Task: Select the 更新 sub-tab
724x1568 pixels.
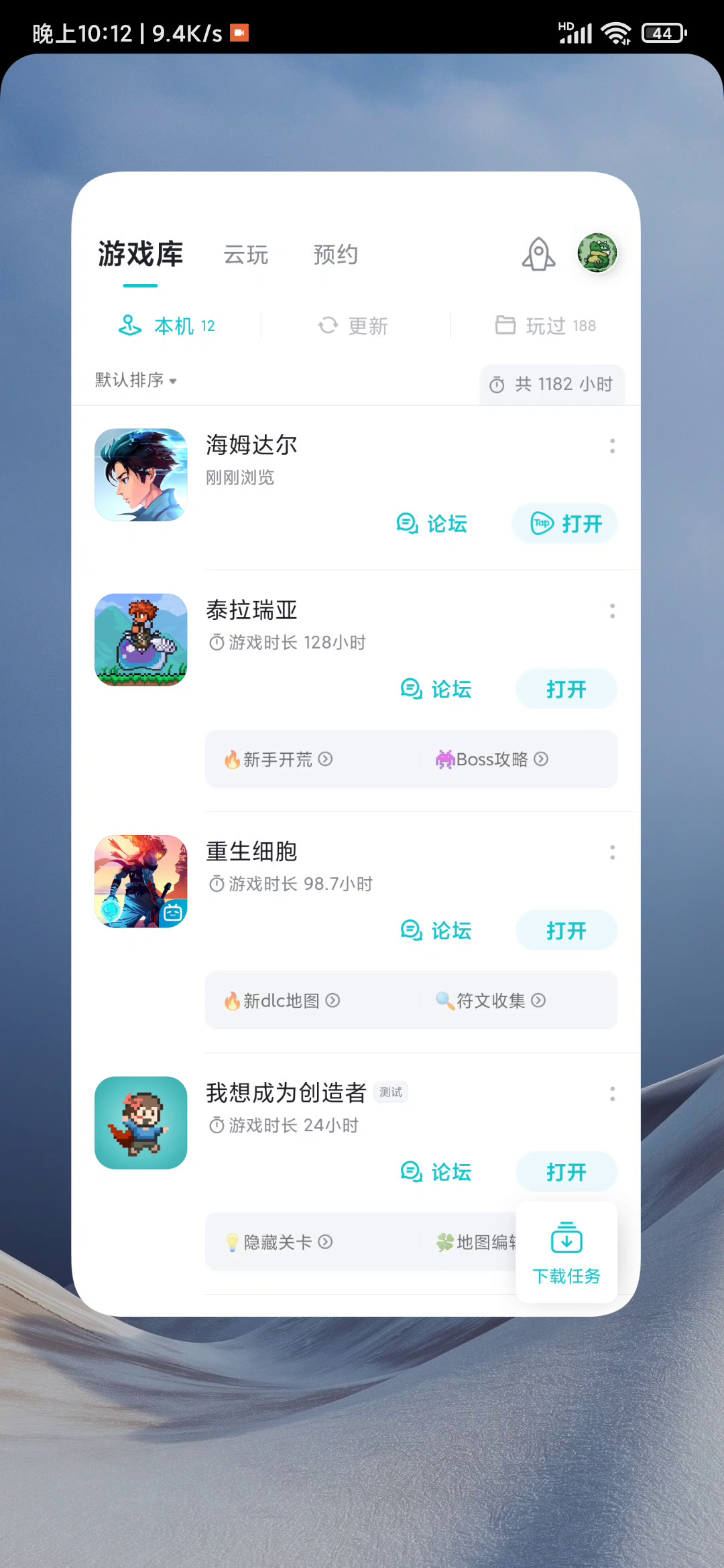Action: 353,326
